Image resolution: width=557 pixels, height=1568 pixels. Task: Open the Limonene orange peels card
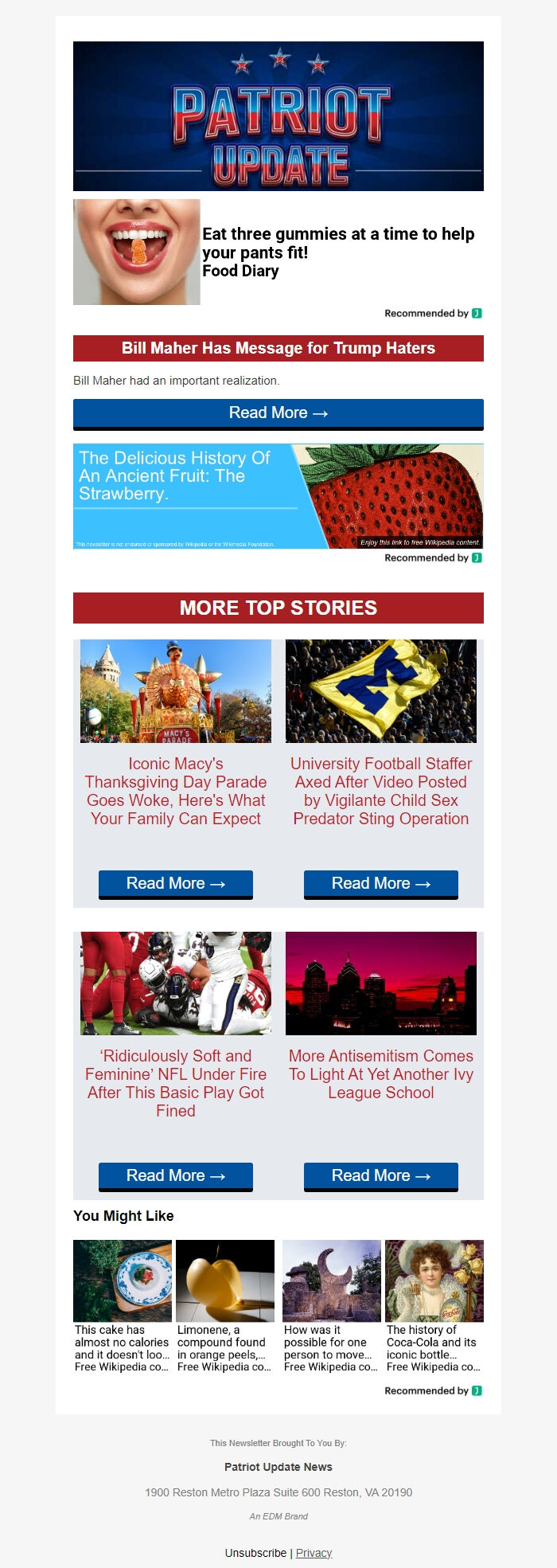coord(225,1306)
